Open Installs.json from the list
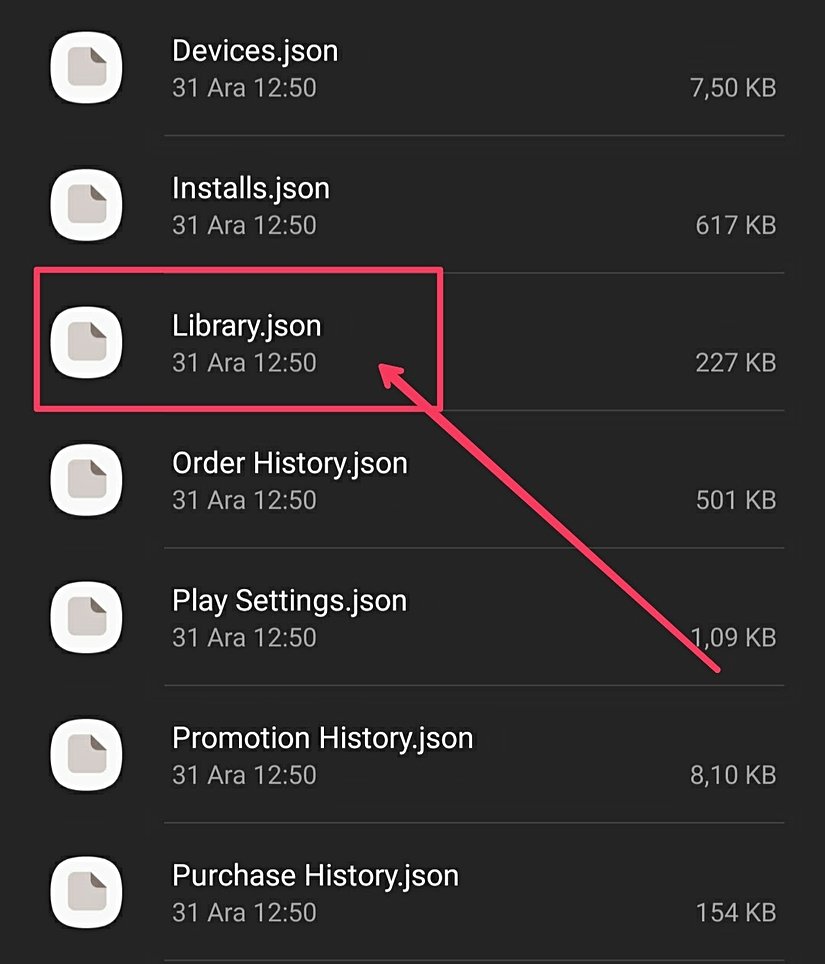This screenshot has height=964, width=825. pos(250,189)
